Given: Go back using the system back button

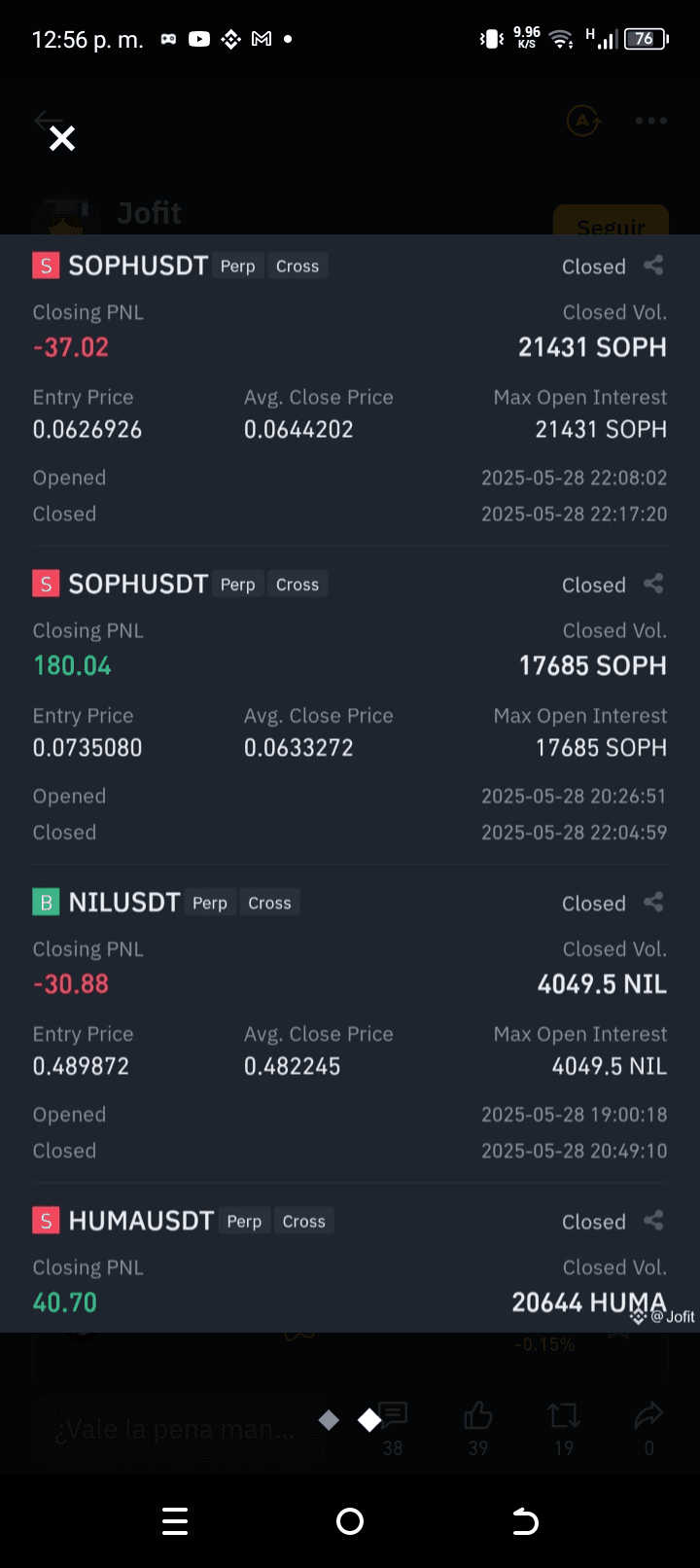Looking at the screenshot, I should [x=525, y=1521].
